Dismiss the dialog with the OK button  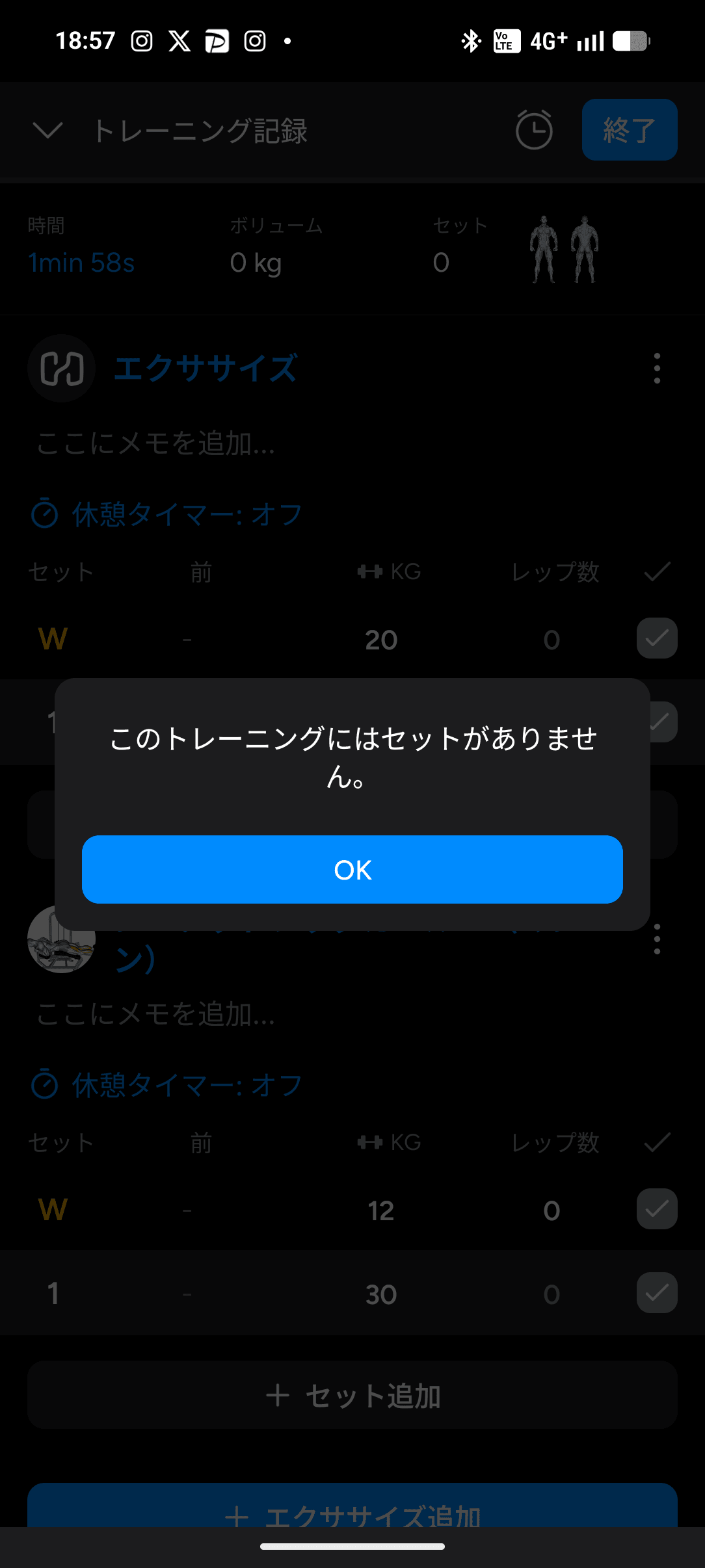[x=352, y=869]
